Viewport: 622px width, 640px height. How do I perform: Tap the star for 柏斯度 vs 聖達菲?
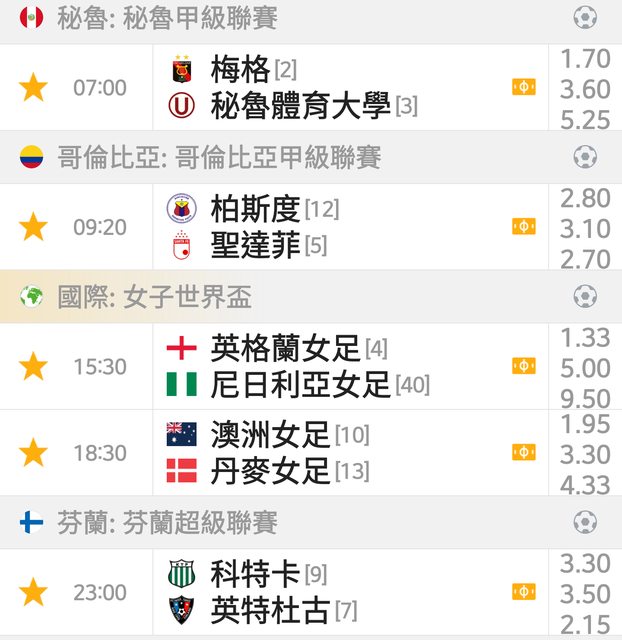click(33, 227)
